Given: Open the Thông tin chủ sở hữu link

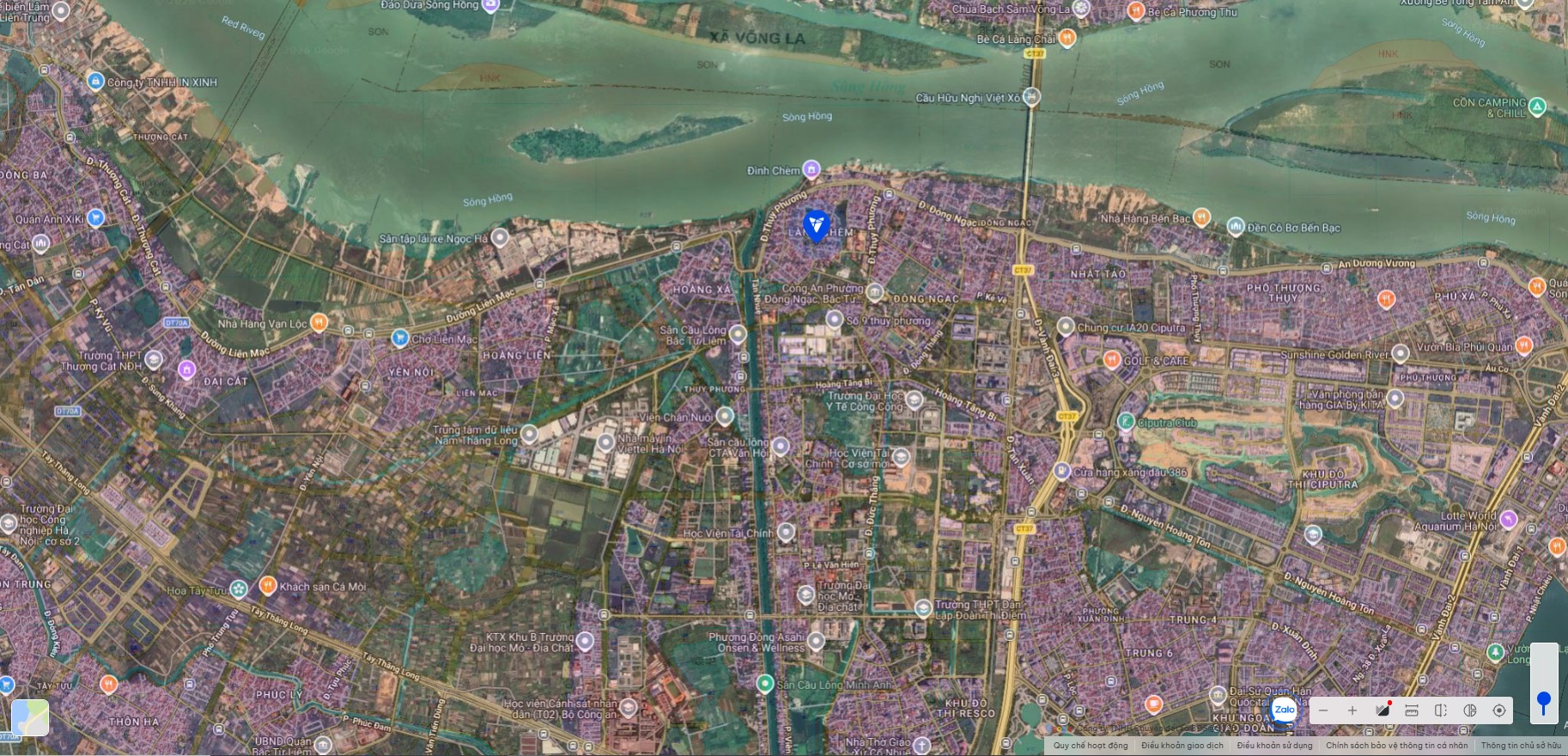Looking at the screenshot, I should coord(1521,746).
